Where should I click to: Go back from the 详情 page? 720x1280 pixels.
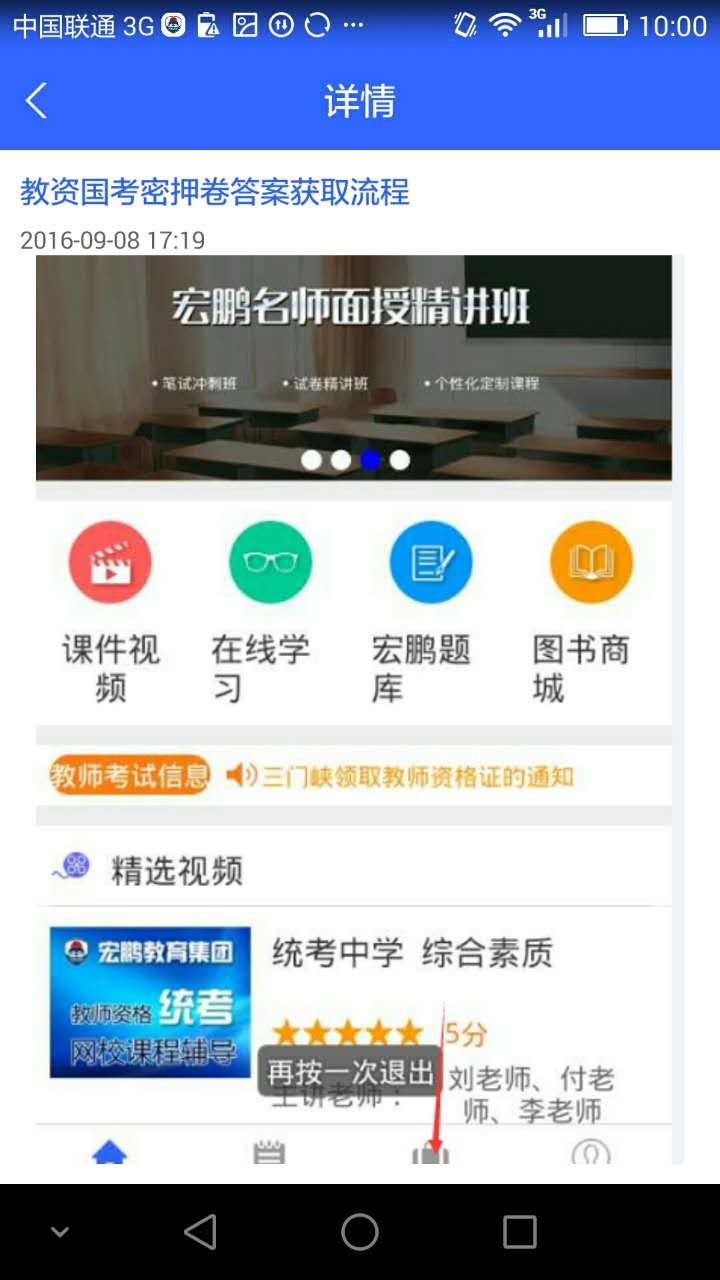[x=36, y=101]
